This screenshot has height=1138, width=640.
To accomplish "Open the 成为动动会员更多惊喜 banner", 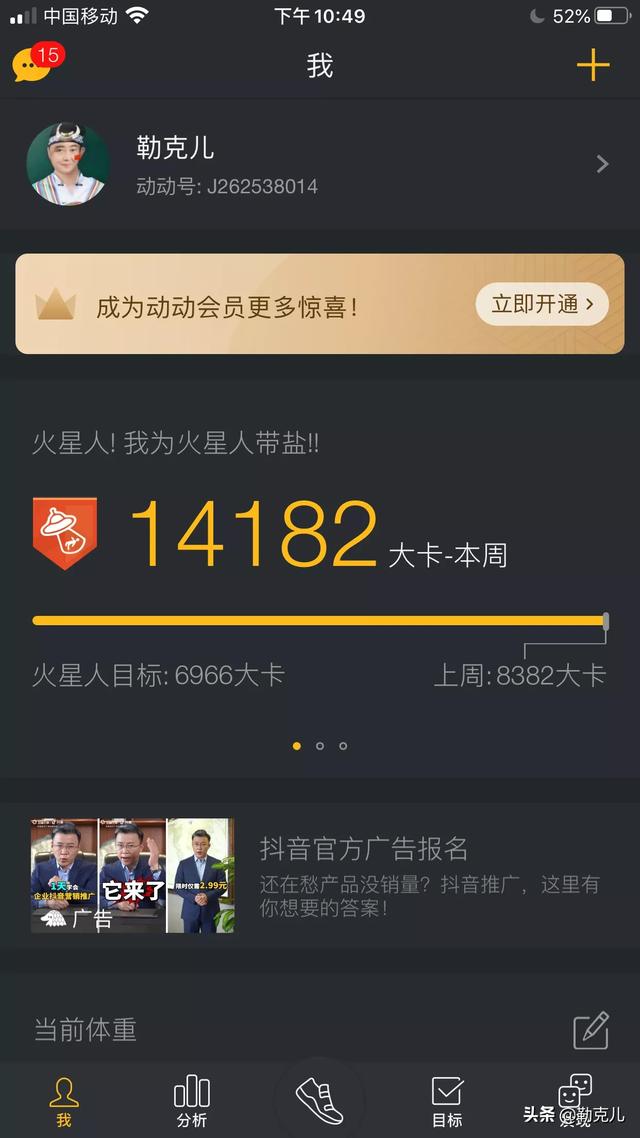I will click(250, 305).
